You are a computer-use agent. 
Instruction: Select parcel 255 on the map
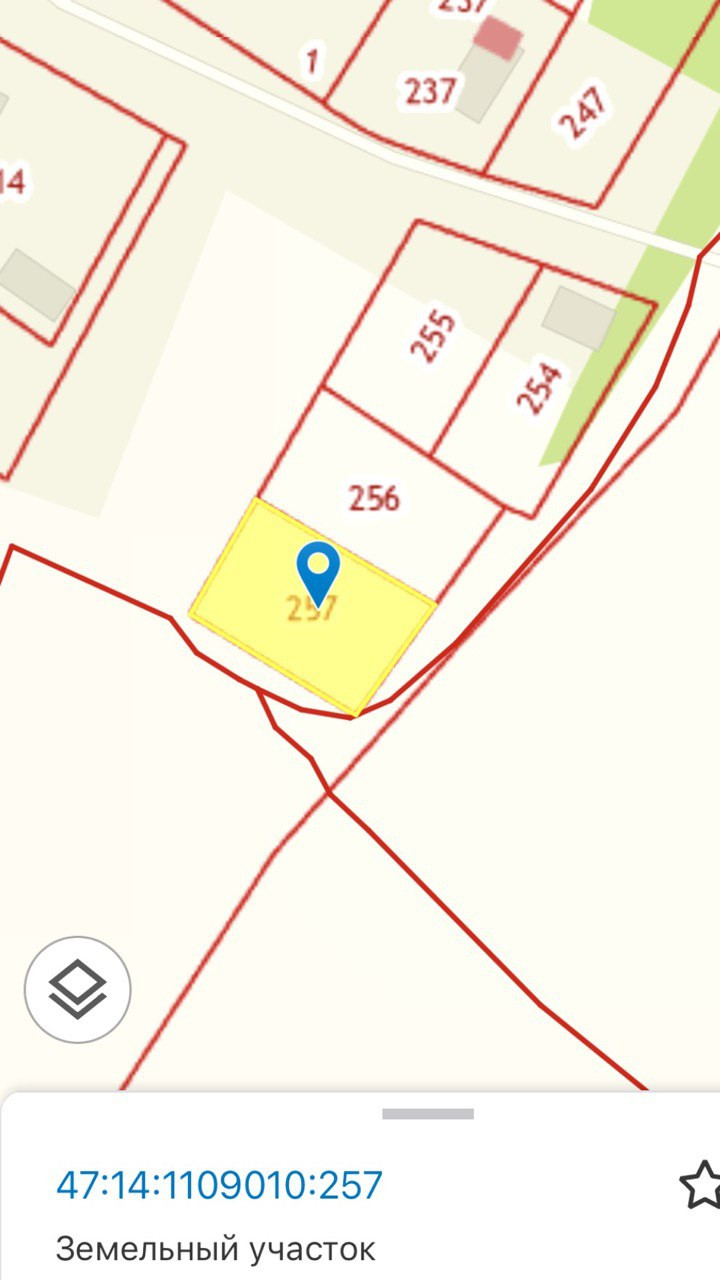click(435, 337)
